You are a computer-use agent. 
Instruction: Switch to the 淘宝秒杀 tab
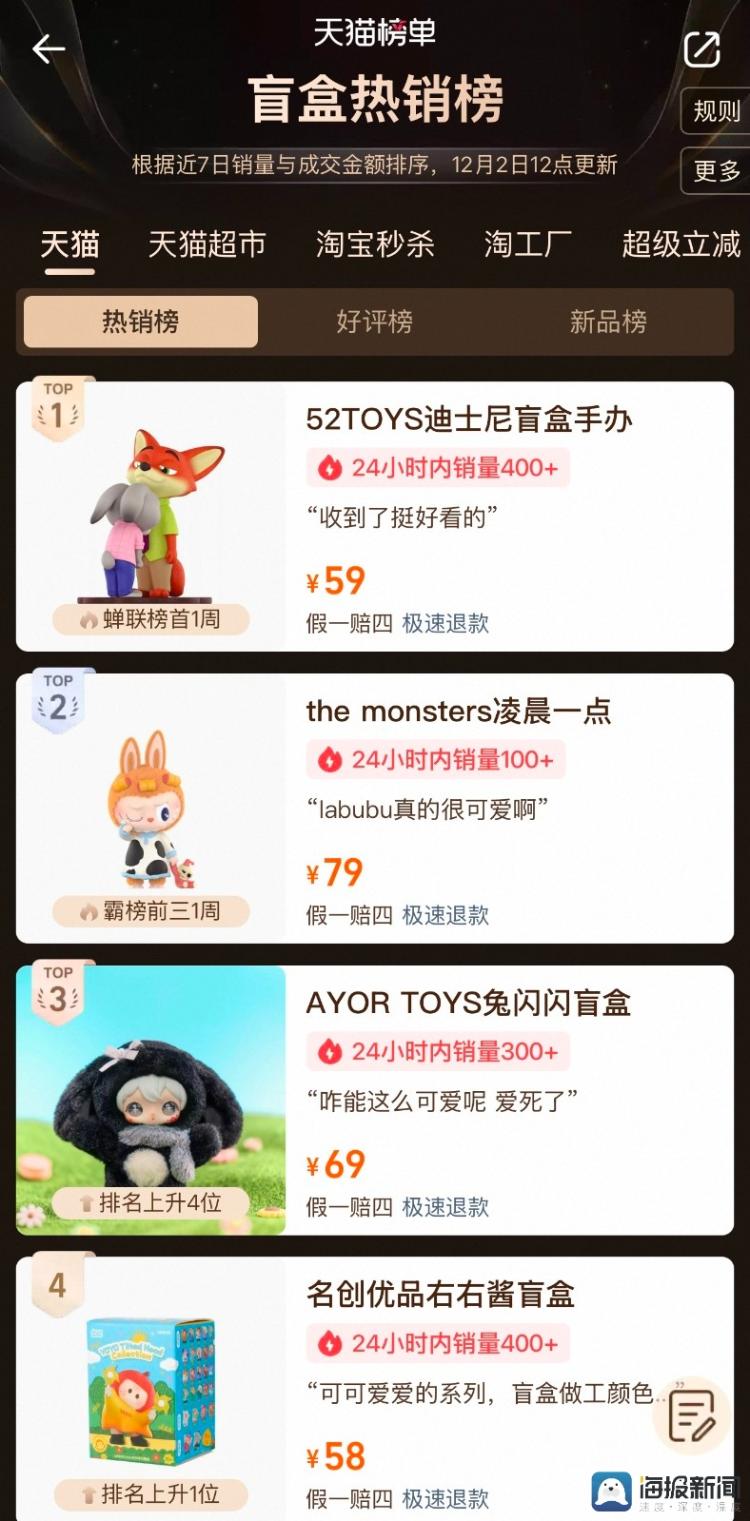(375, 244)
